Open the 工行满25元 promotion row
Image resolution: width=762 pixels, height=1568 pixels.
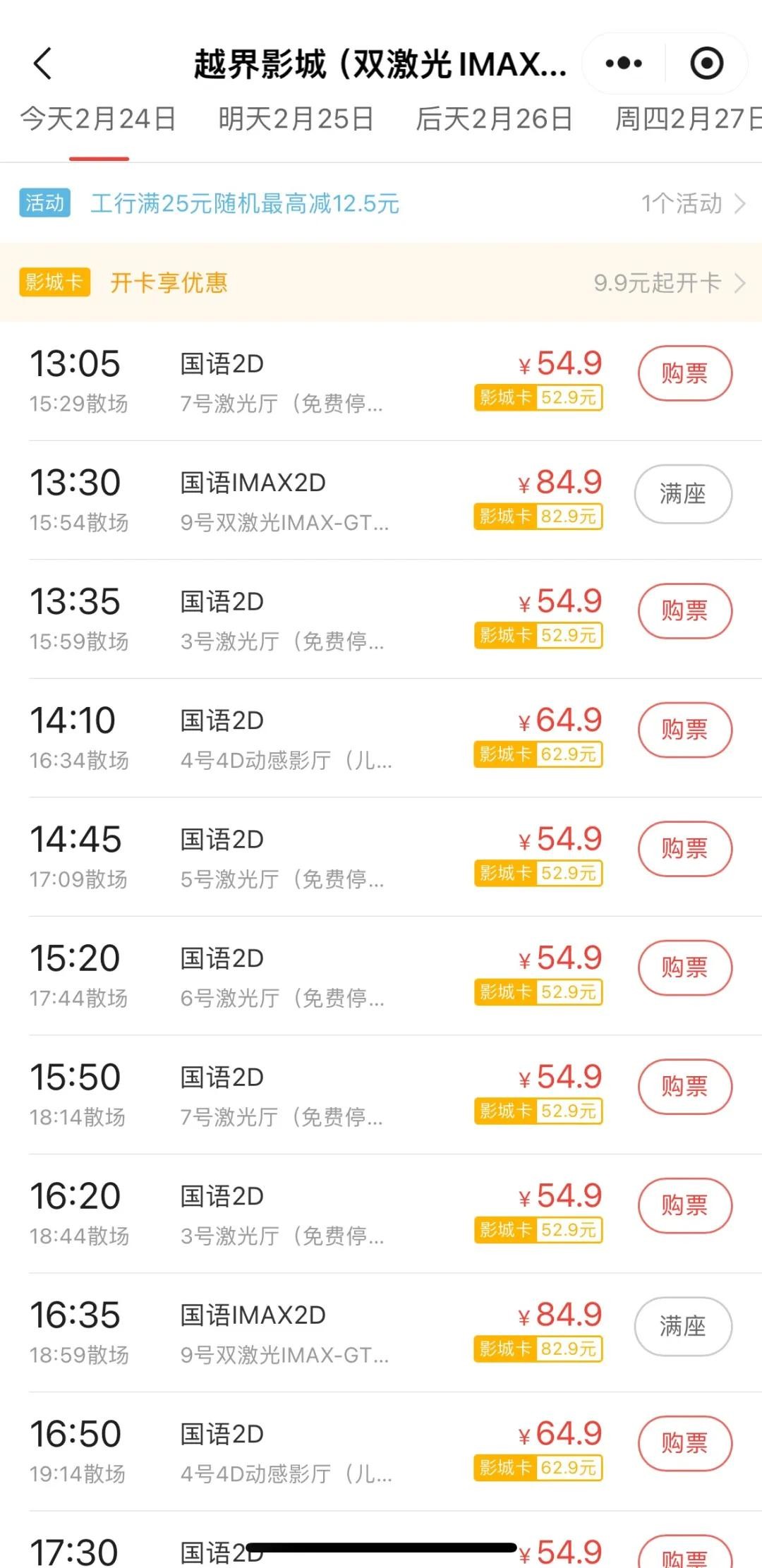pyautogui.click(x=381, y=203)
